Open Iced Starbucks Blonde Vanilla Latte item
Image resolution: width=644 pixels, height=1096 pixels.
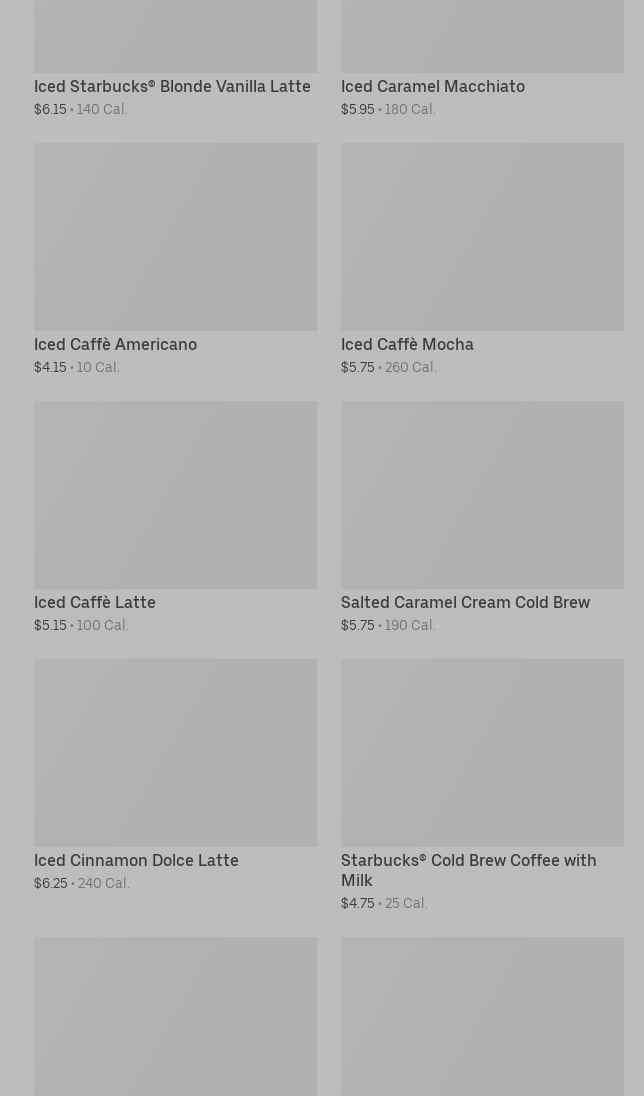[x=172, y=87]
